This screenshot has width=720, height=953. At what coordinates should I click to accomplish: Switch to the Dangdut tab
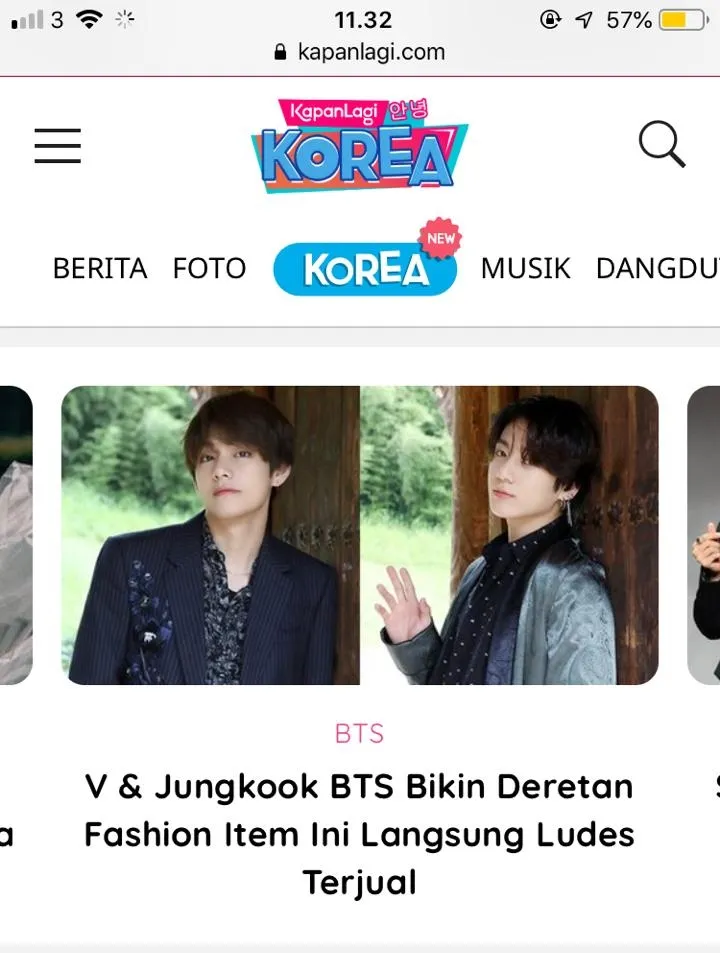point(657,268)
